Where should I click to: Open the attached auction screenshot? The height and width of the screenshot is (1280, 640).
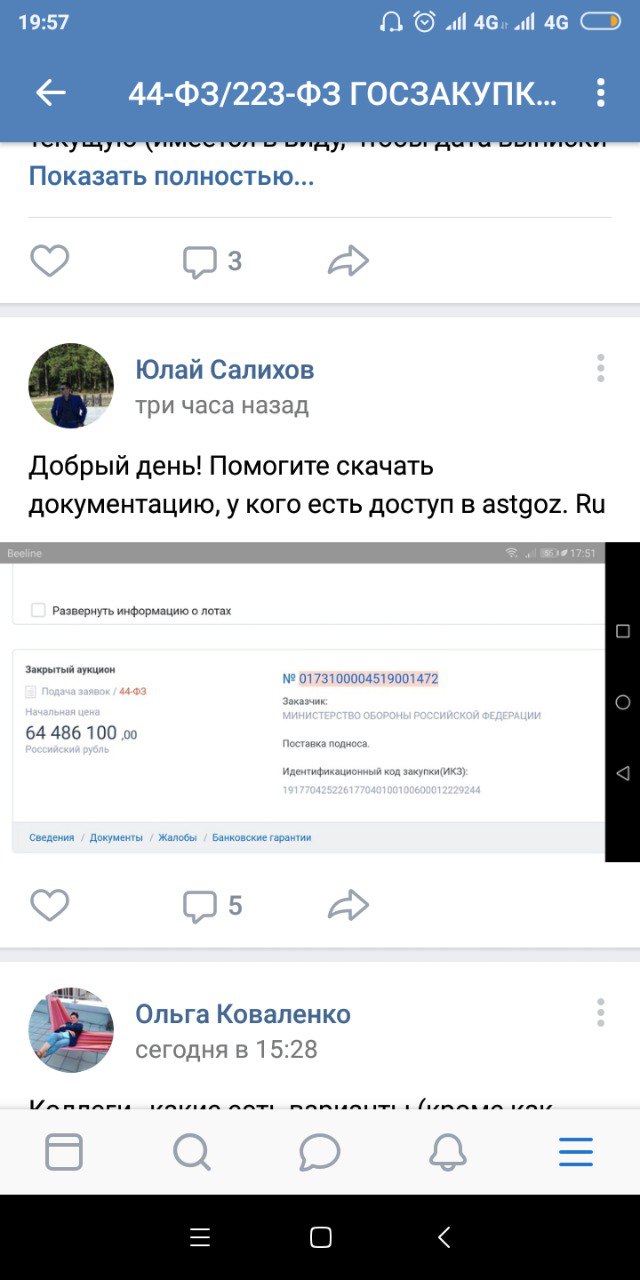(310, 700)
